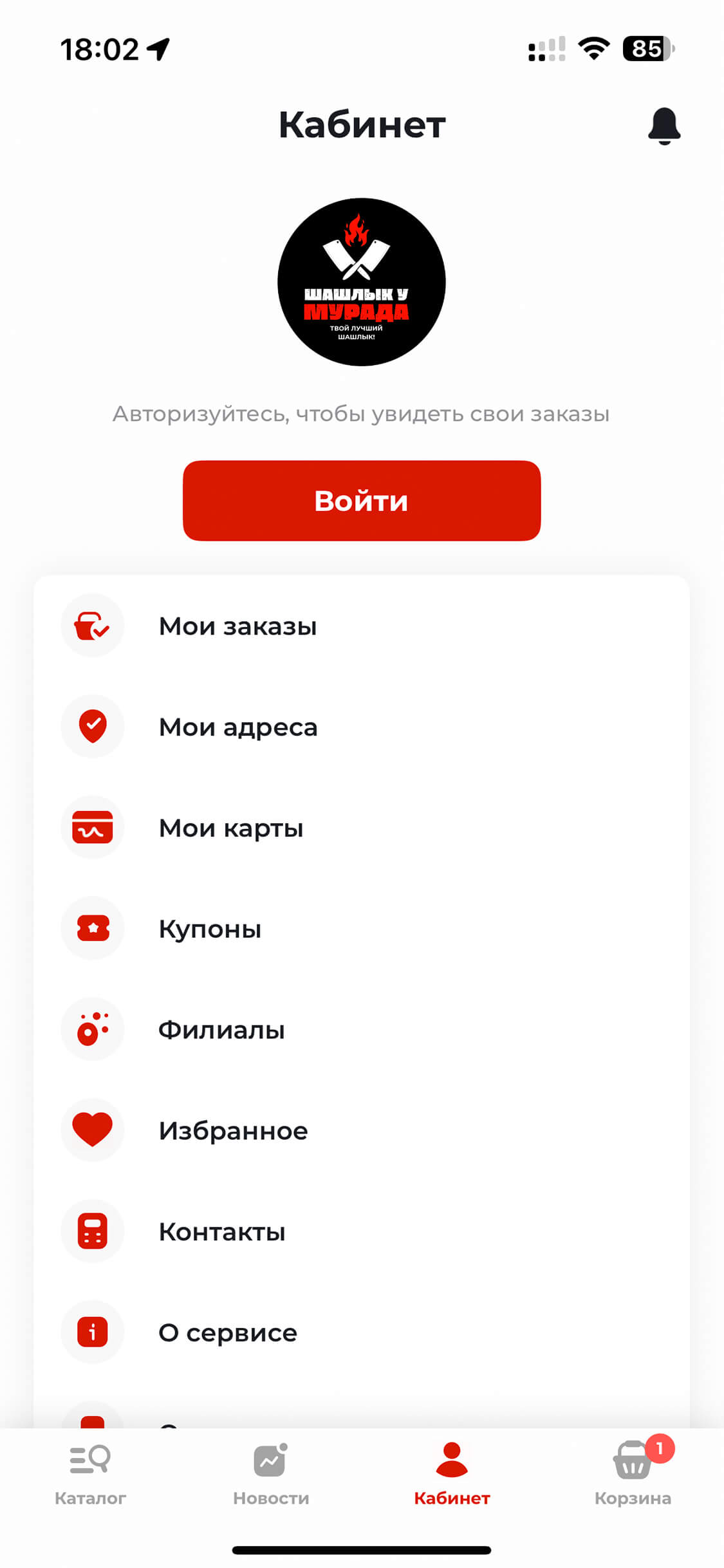Select the Кабинет tab

click(452, 1473)
